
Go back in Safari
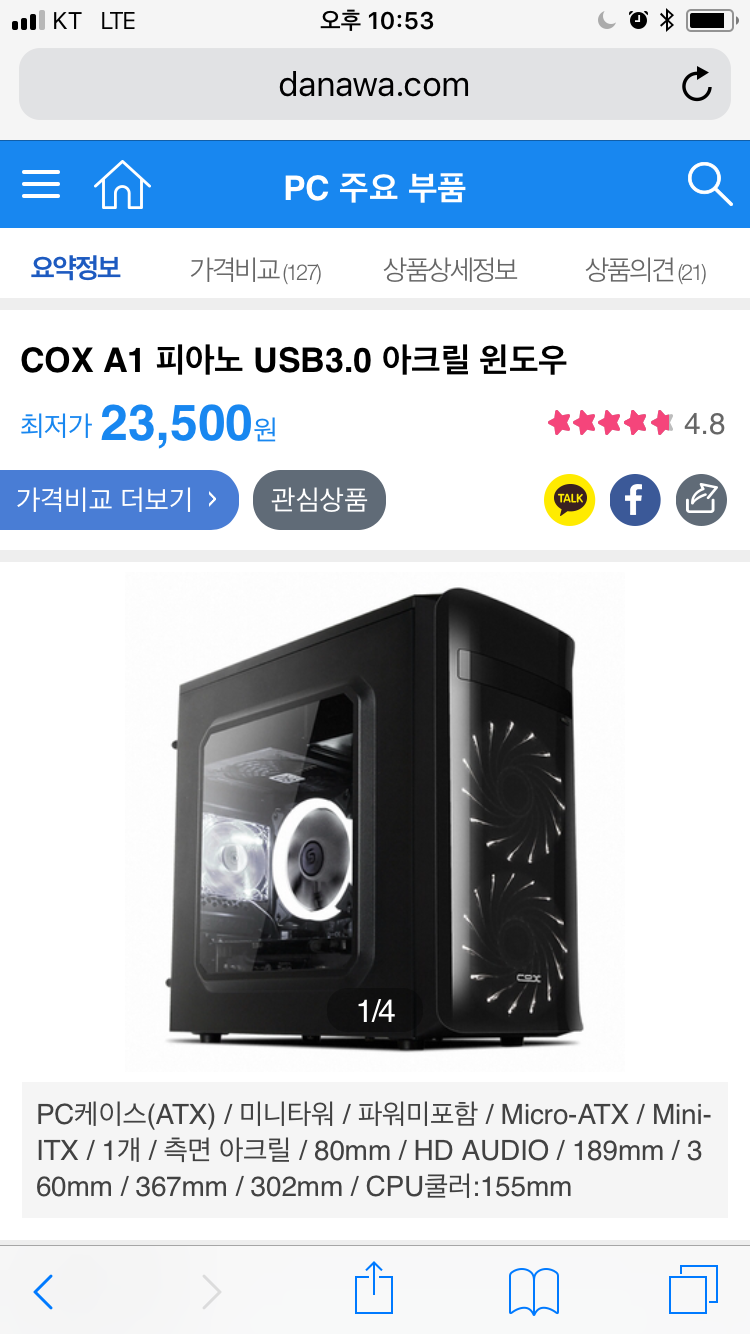coord(43,1292)
